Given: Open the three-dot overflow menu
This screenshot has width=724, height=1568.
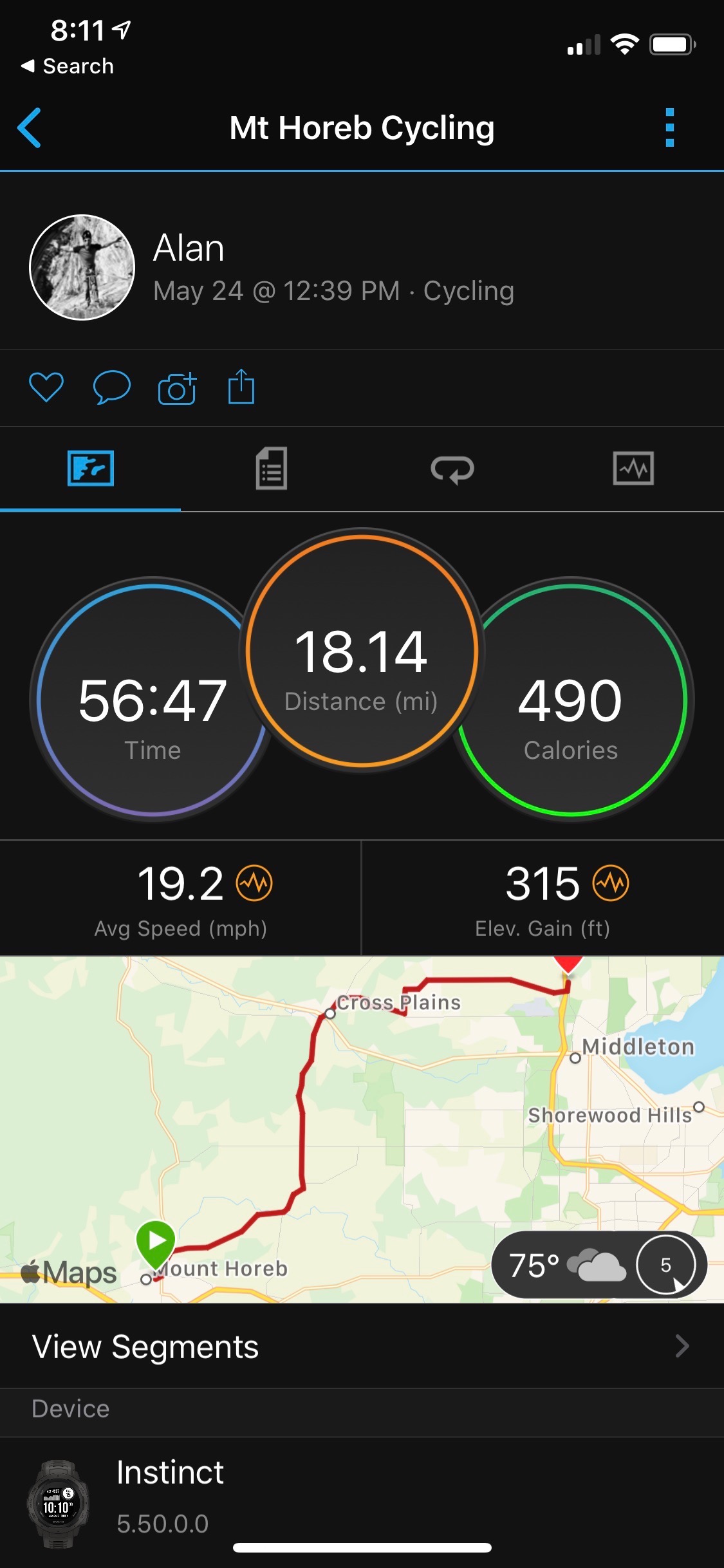Looking at the screenshot, I should tap(669, 127).
